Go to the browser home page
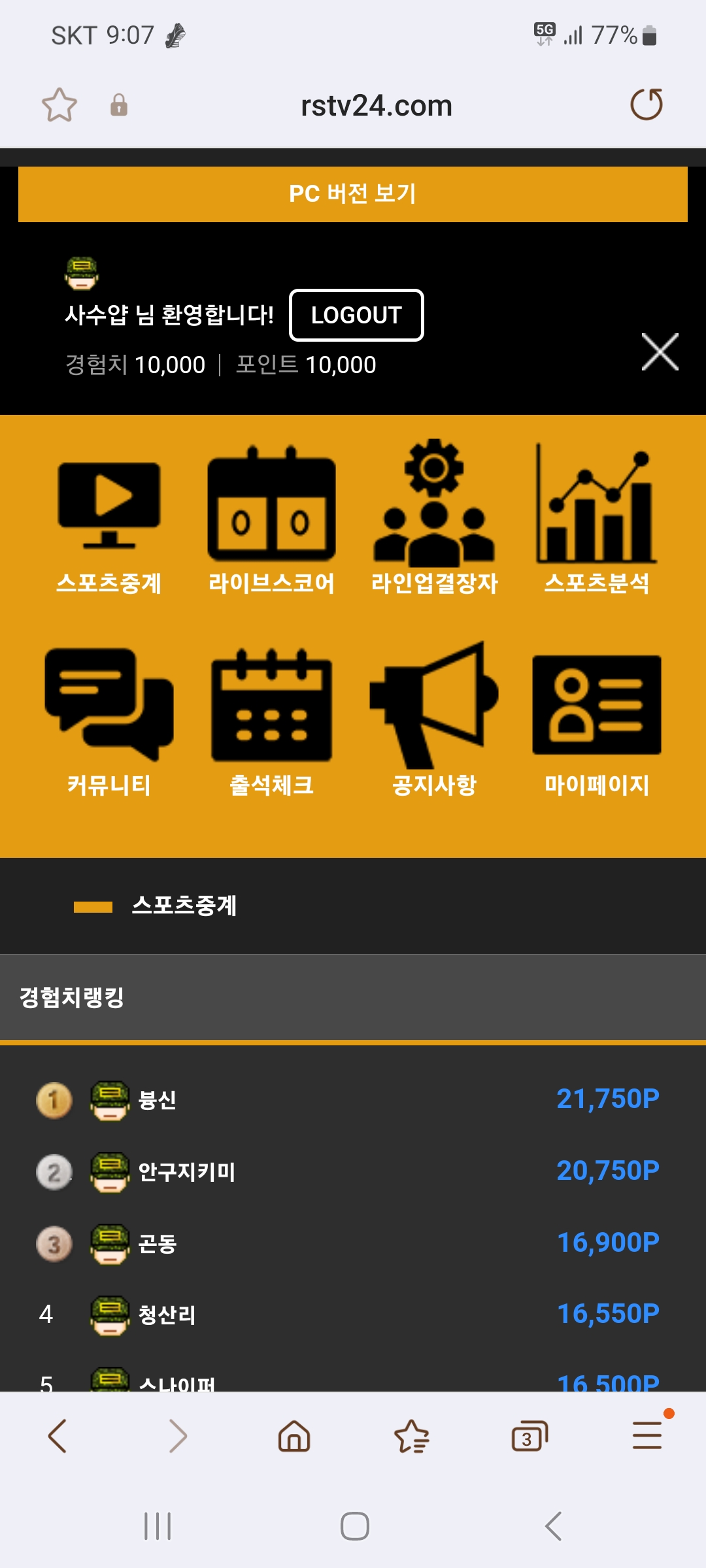Screen dimensions: 706x1568 coord(294,1436)
